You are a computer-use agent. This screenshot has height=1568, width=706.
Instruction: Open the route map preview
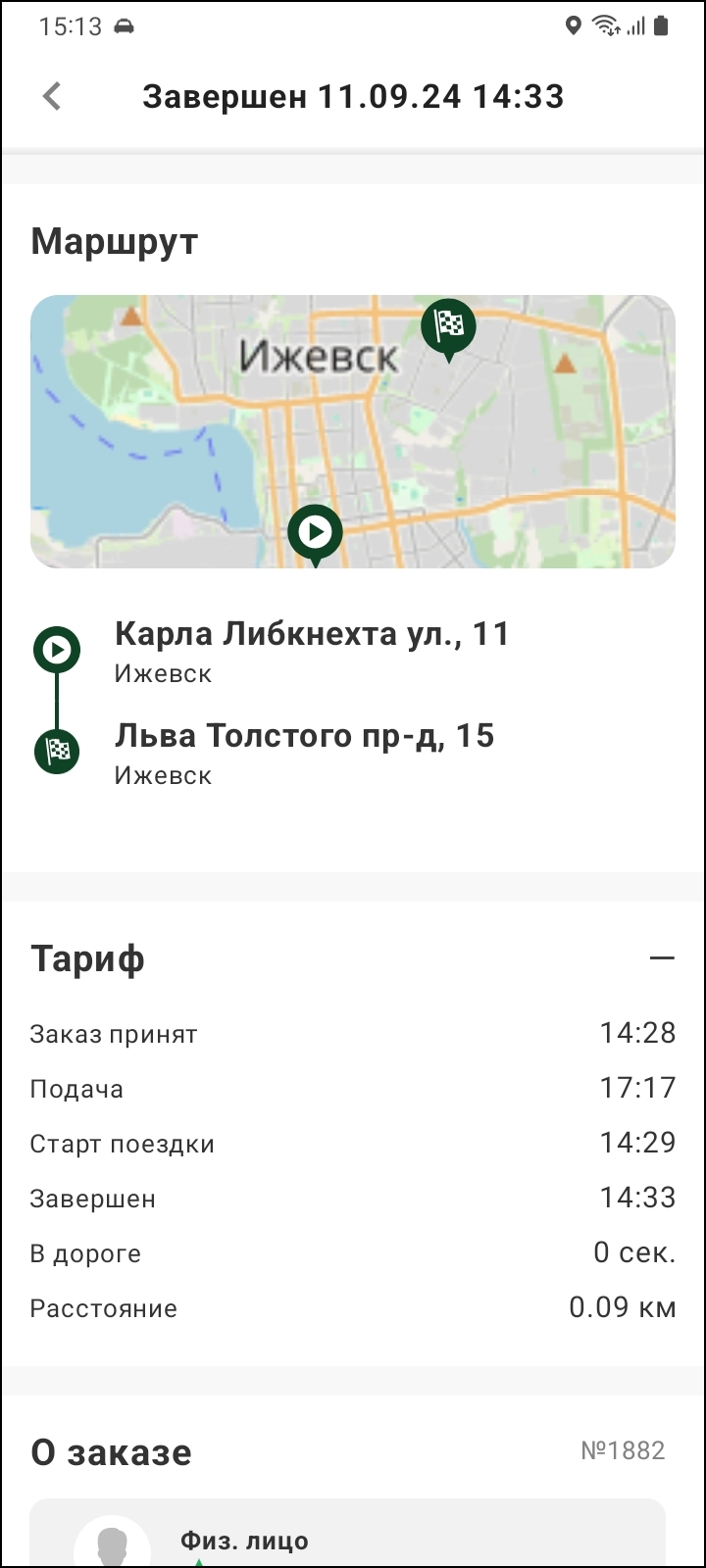353,431
